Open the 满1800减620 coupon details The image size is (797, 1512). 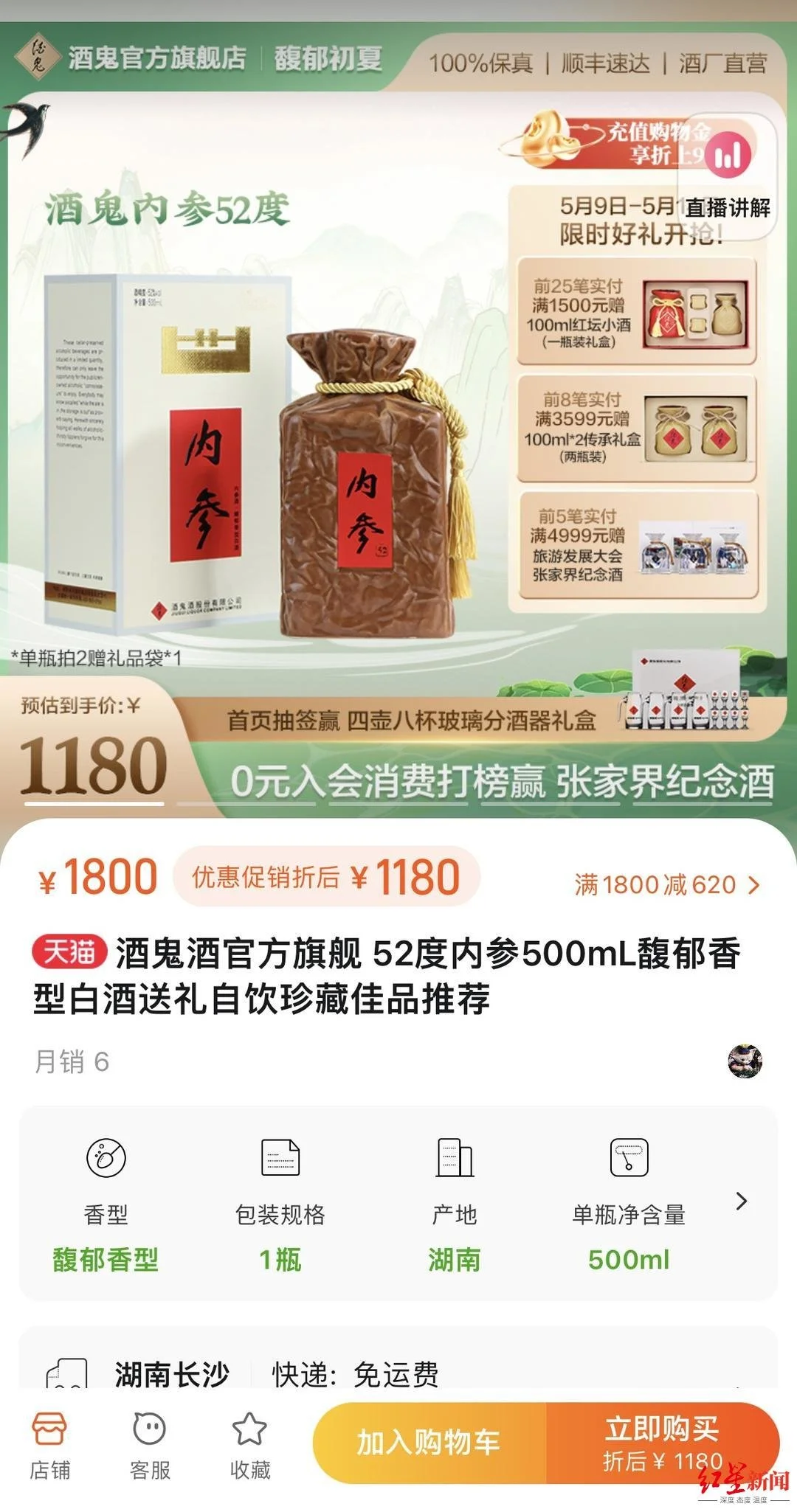(666, 884)
